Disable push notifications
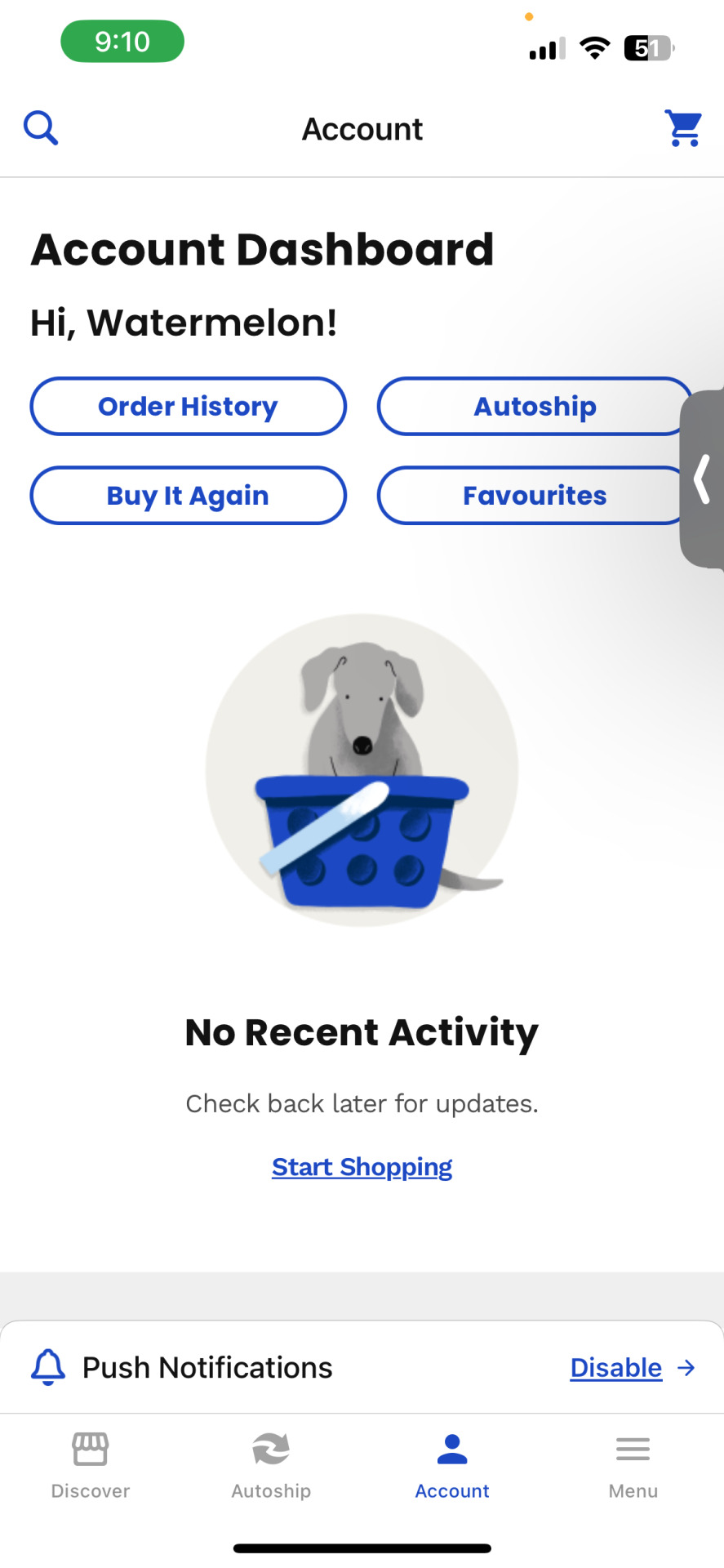Viewport: 724px width, 1568px height. coord(616,1367)
